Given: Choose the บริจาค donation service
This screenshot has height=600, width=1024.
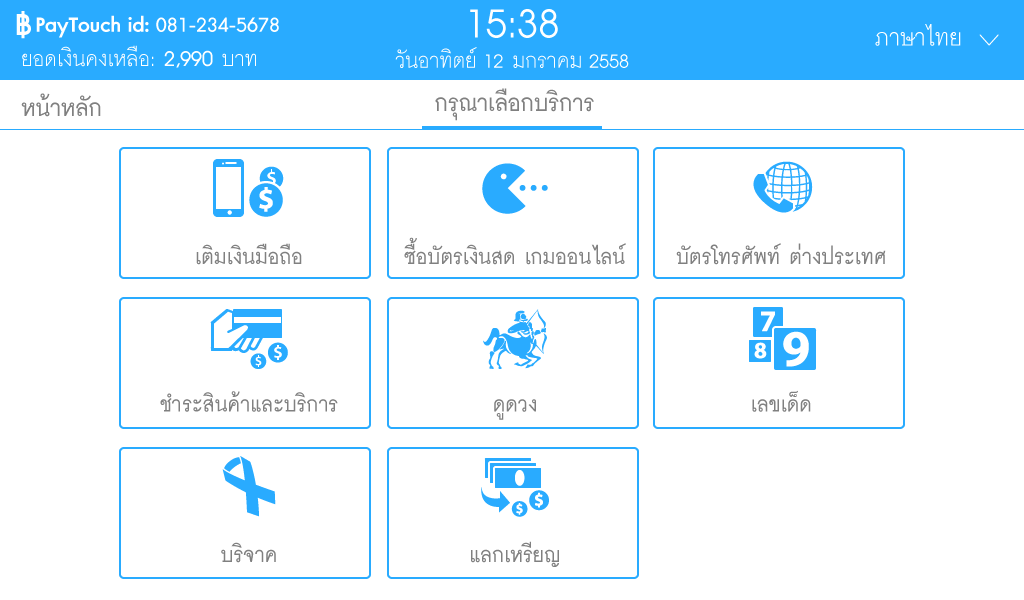Looking at the screenshot, I should (245, 513).
